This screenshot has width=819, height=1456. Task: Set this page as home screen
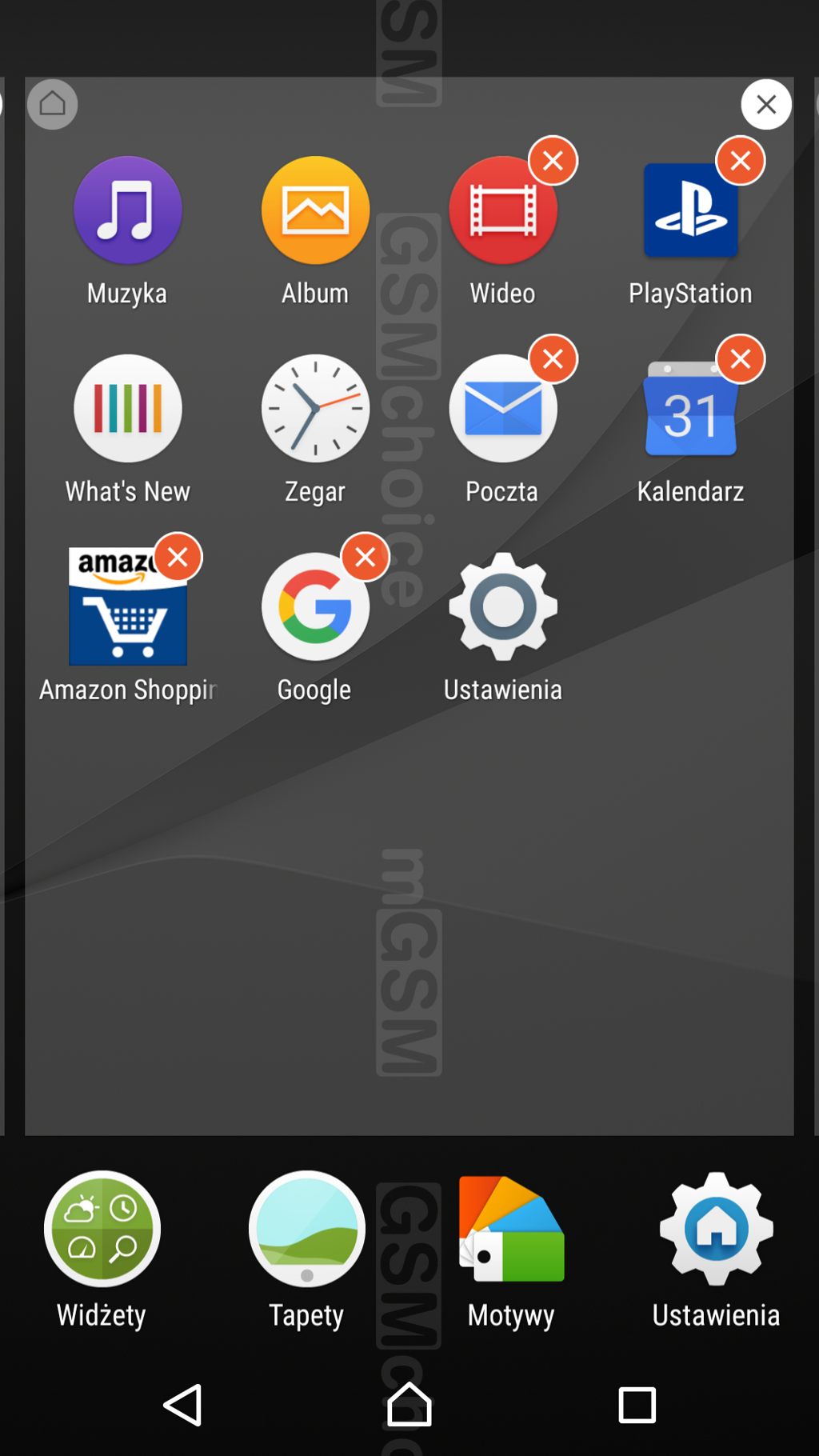(53, 104)
